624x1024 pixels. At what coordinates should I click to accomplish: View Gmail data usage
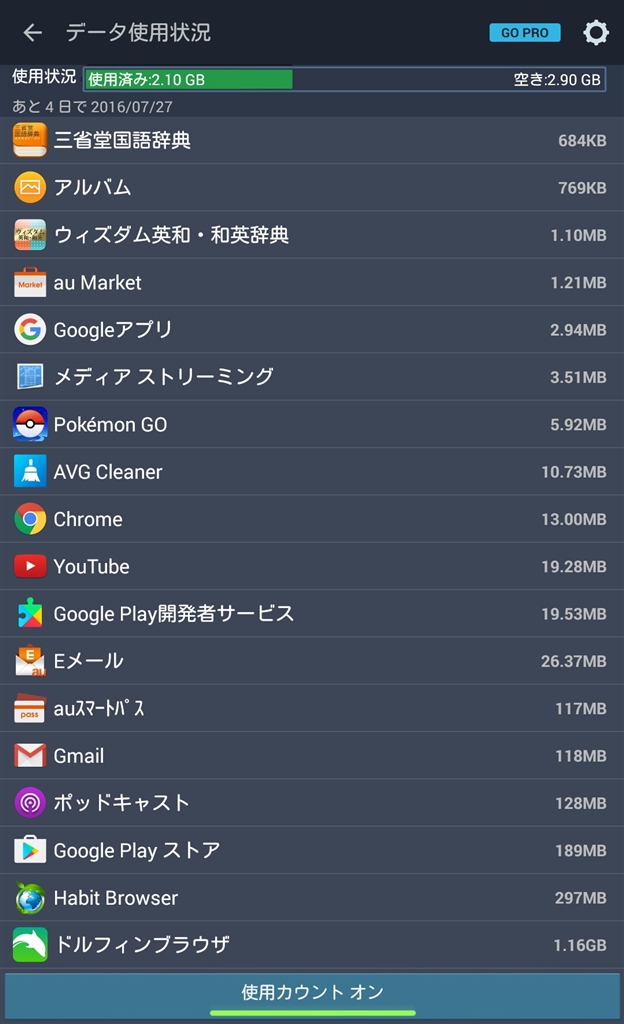[312, 756]
